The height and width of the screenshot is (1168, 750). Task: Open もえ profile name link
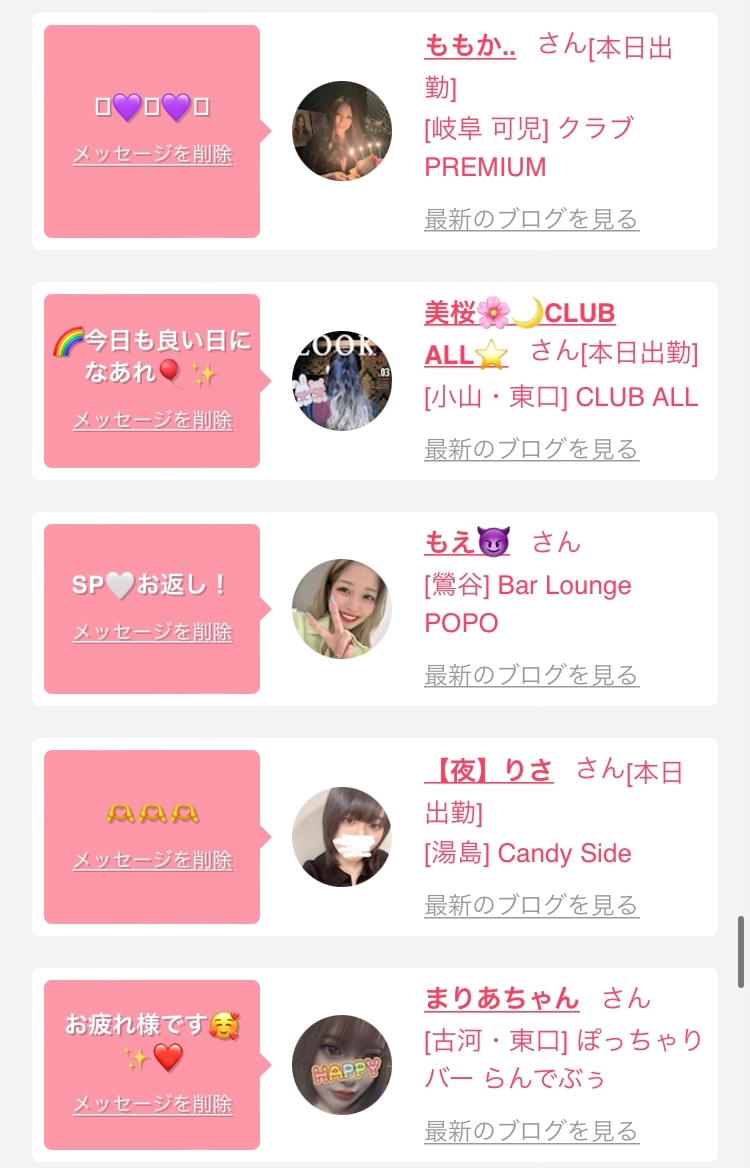467,542
